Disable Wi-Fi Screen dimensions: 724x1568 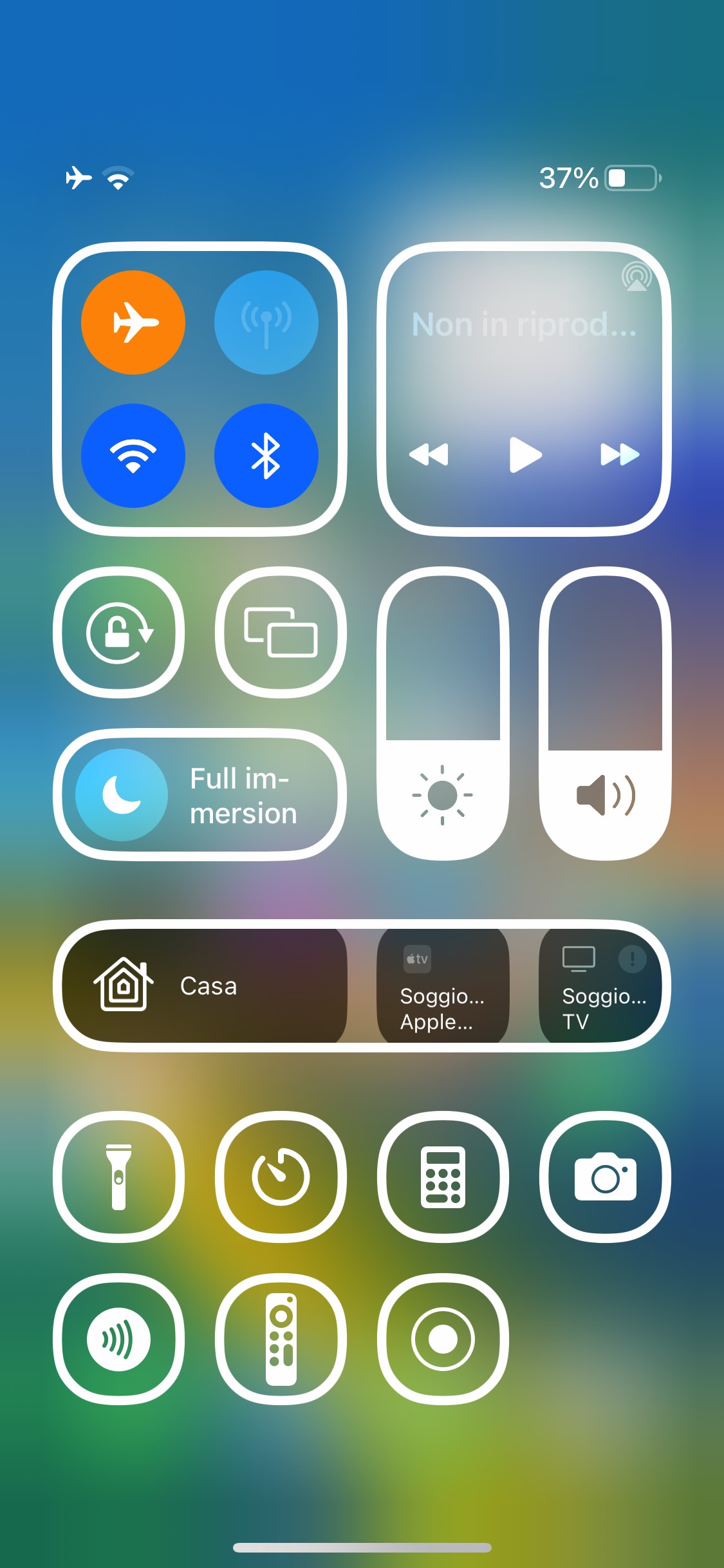[x=133, y=456]
